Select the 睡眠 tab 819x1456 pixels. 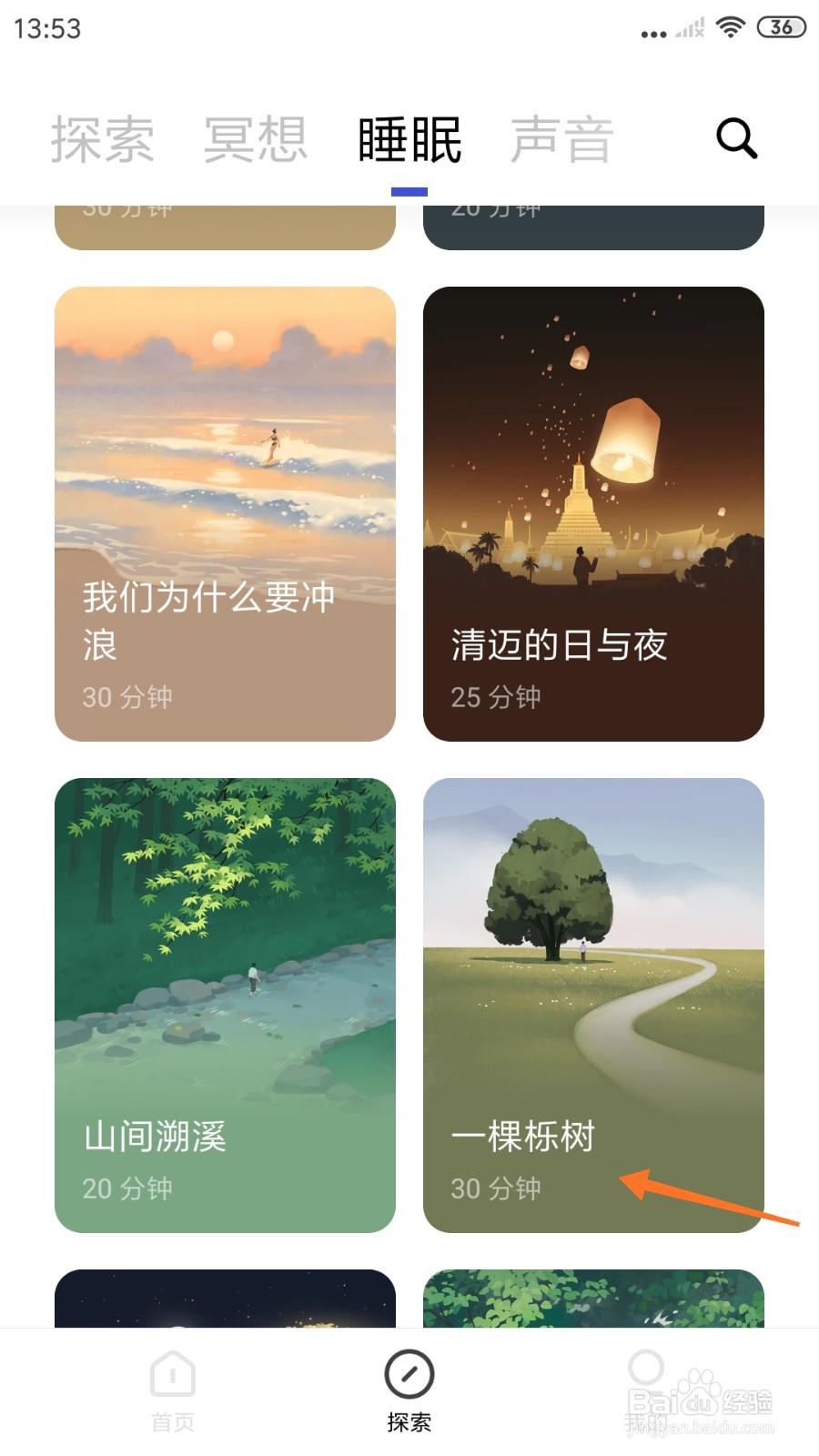tap(409, 139)
